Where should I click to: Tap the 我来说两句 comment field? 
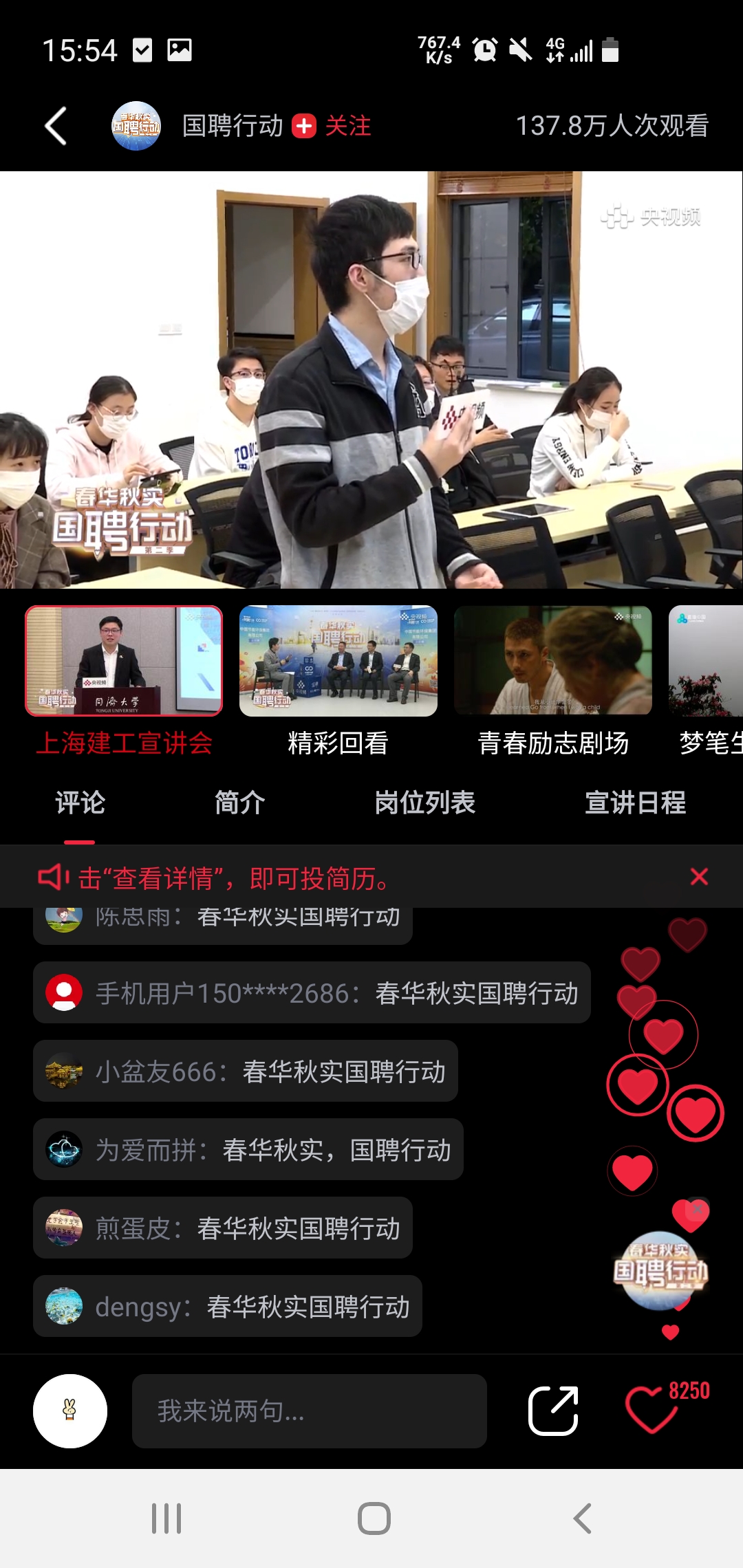tap(309, 1411)
